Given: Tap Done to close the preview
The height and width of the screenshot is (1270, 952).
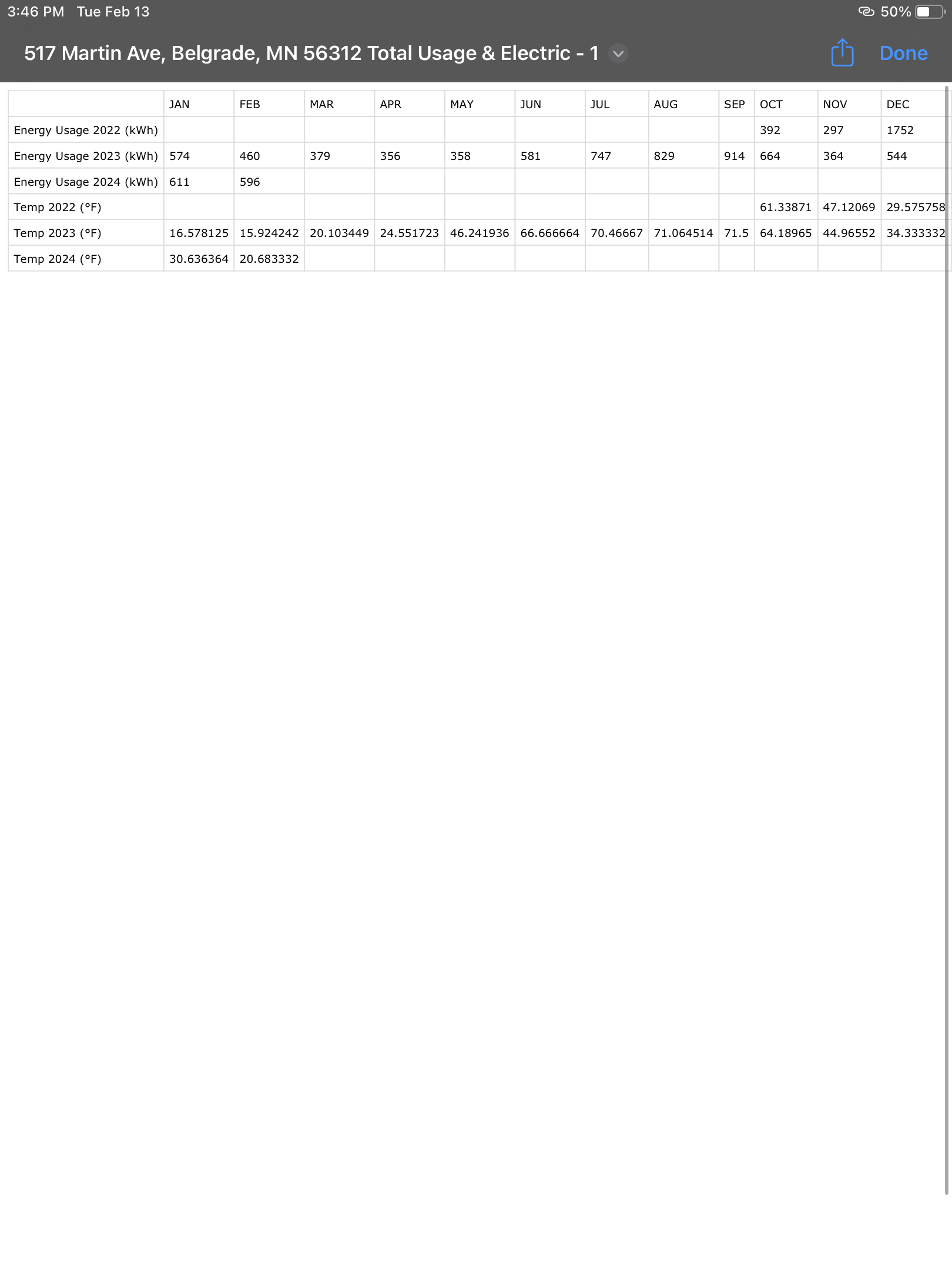Looking at the screenshot, I should point(903,54).
